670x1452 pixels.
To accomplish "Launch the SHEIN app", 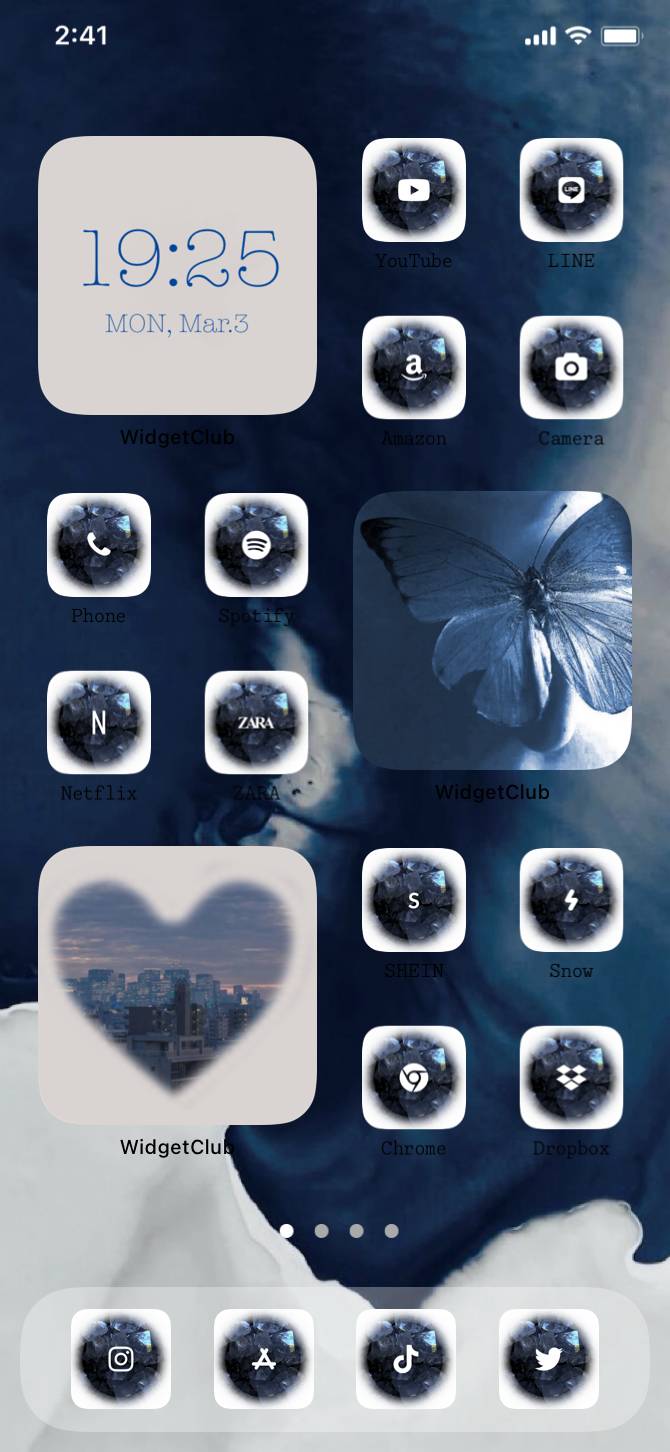I will [x=413, y=900].
